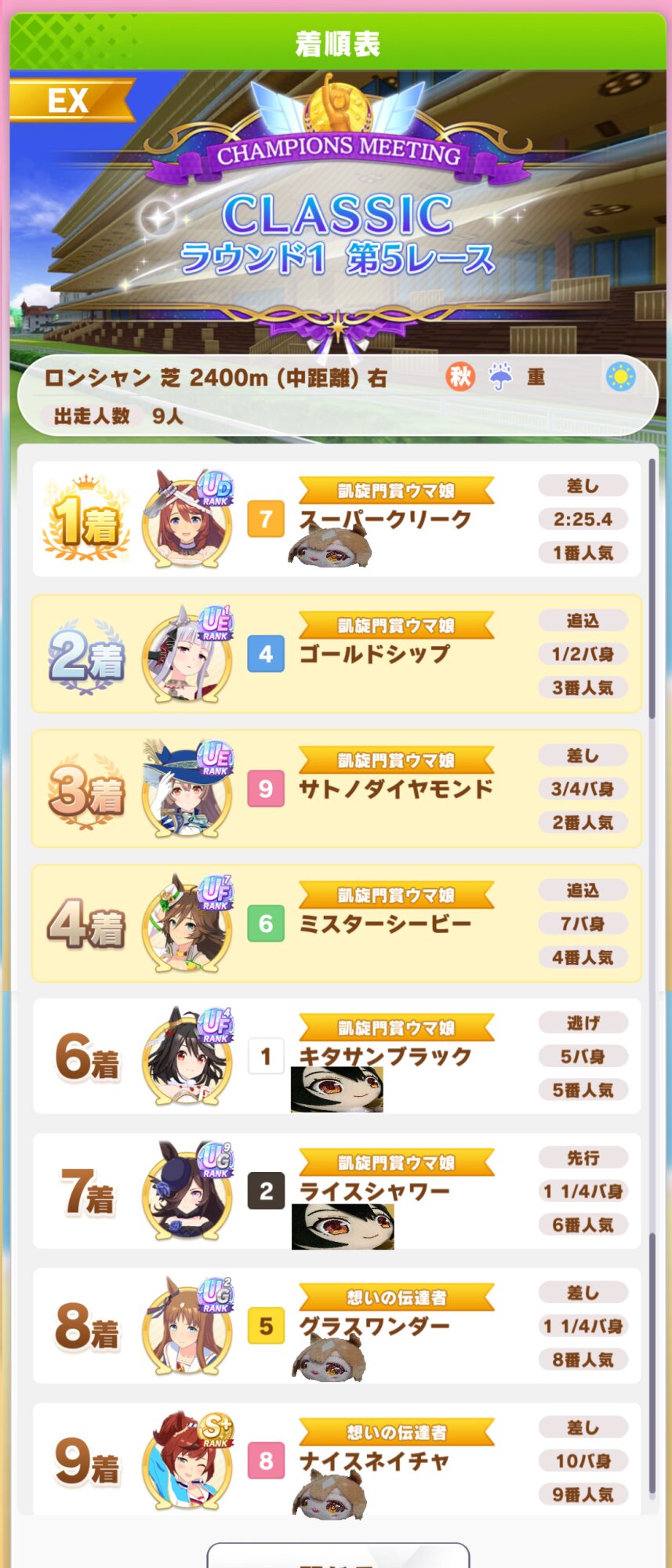Open the ナイスネイチャ ninth-place row
Viewport: 672px width, 1568px height.
coord(337,1460)
